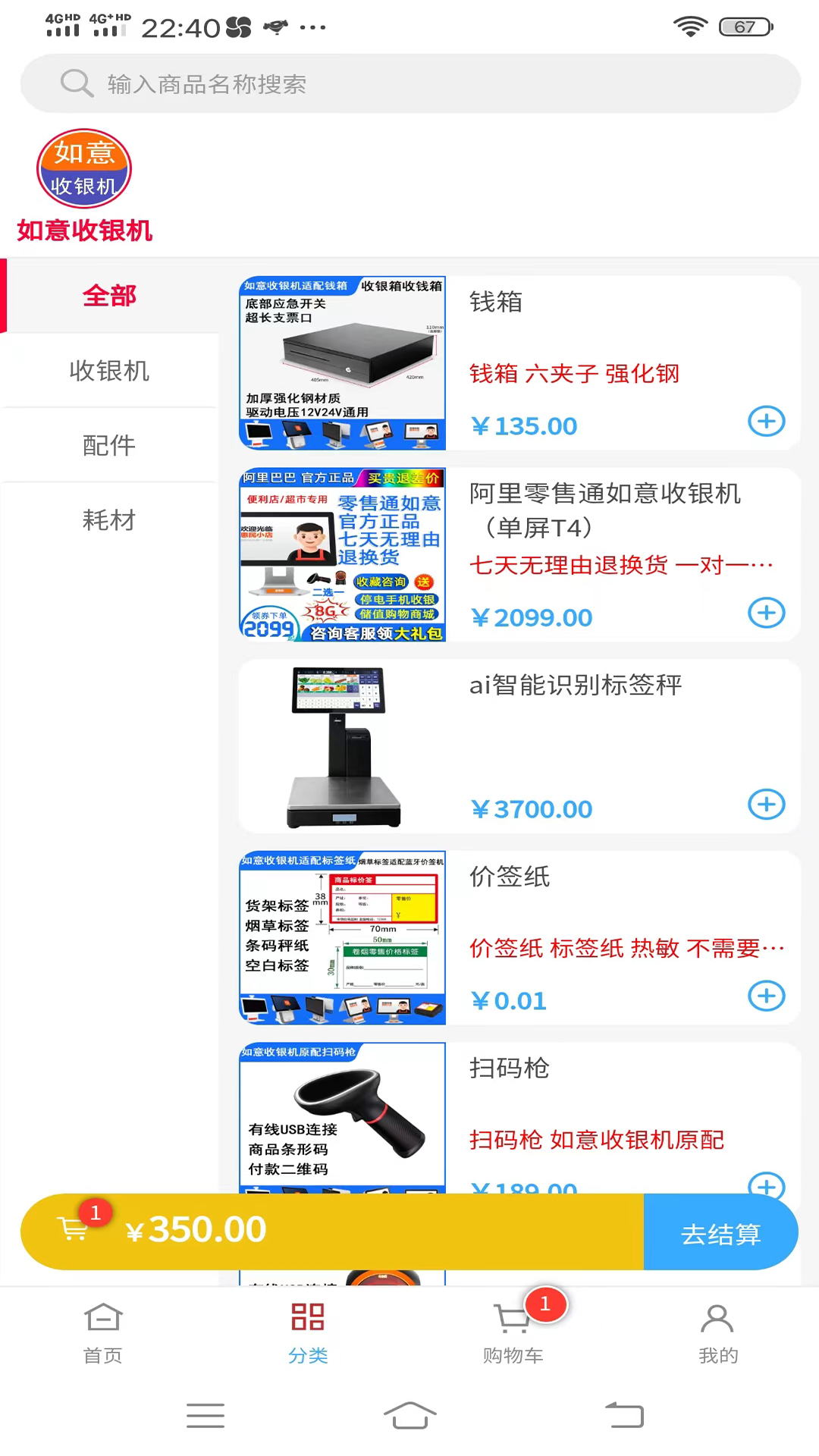
Task: Open the 购物车 tab
Action: pyautogui.click(x=513, y=1332)
